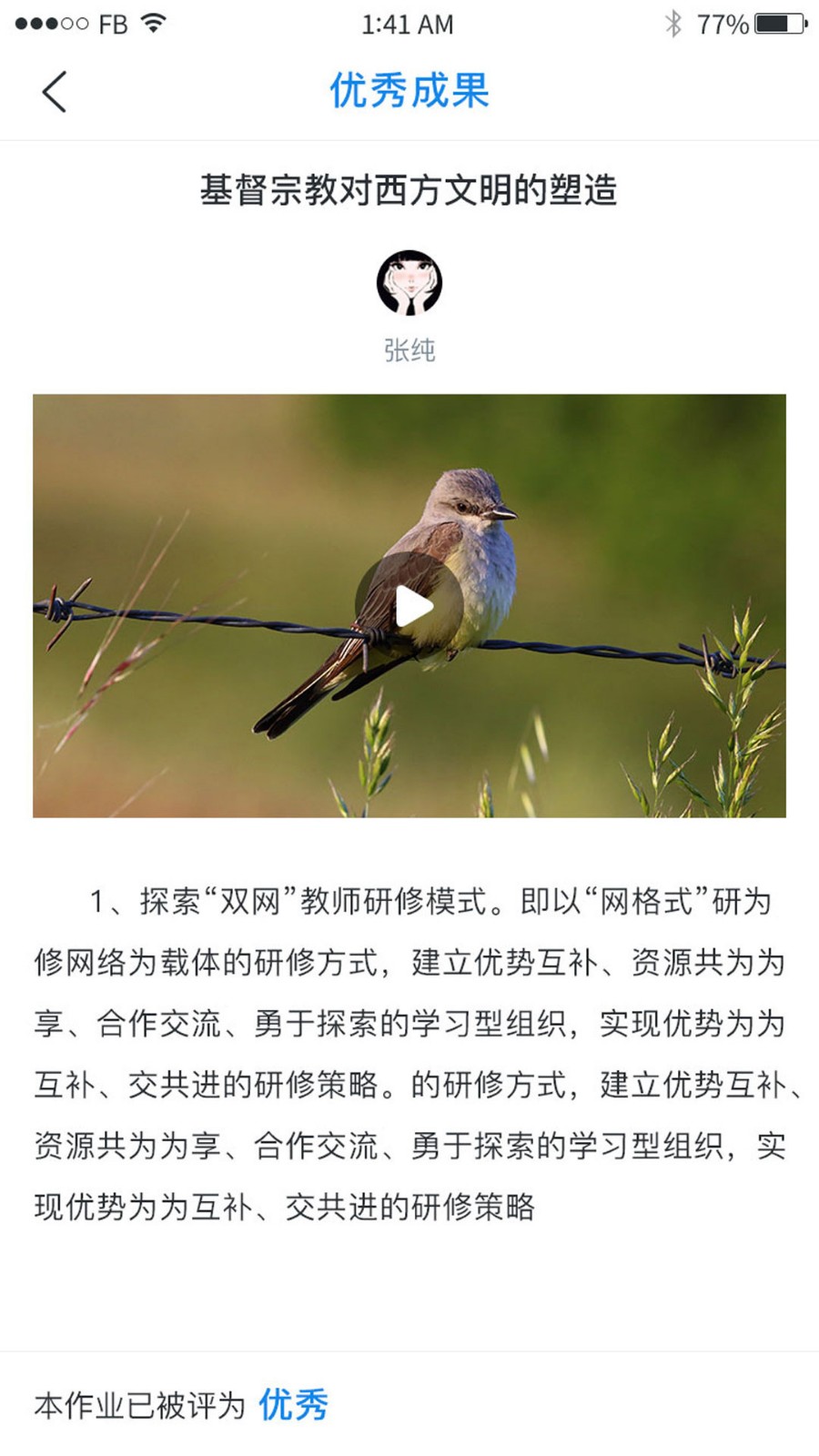
Task: Tap the cellular signal dots icon
Action: click(50, 23)
